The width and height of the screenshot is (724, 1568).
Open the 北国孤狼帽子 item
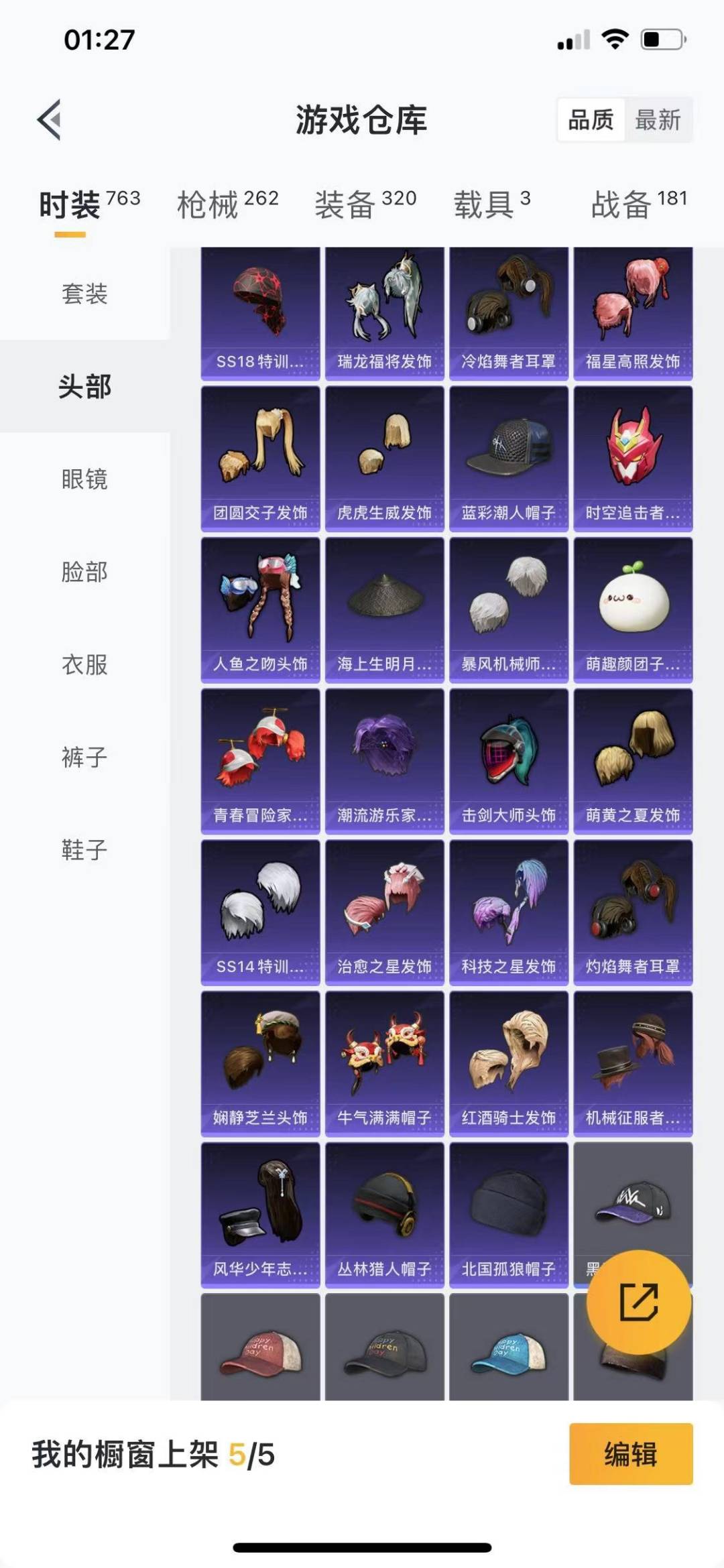508,1215
